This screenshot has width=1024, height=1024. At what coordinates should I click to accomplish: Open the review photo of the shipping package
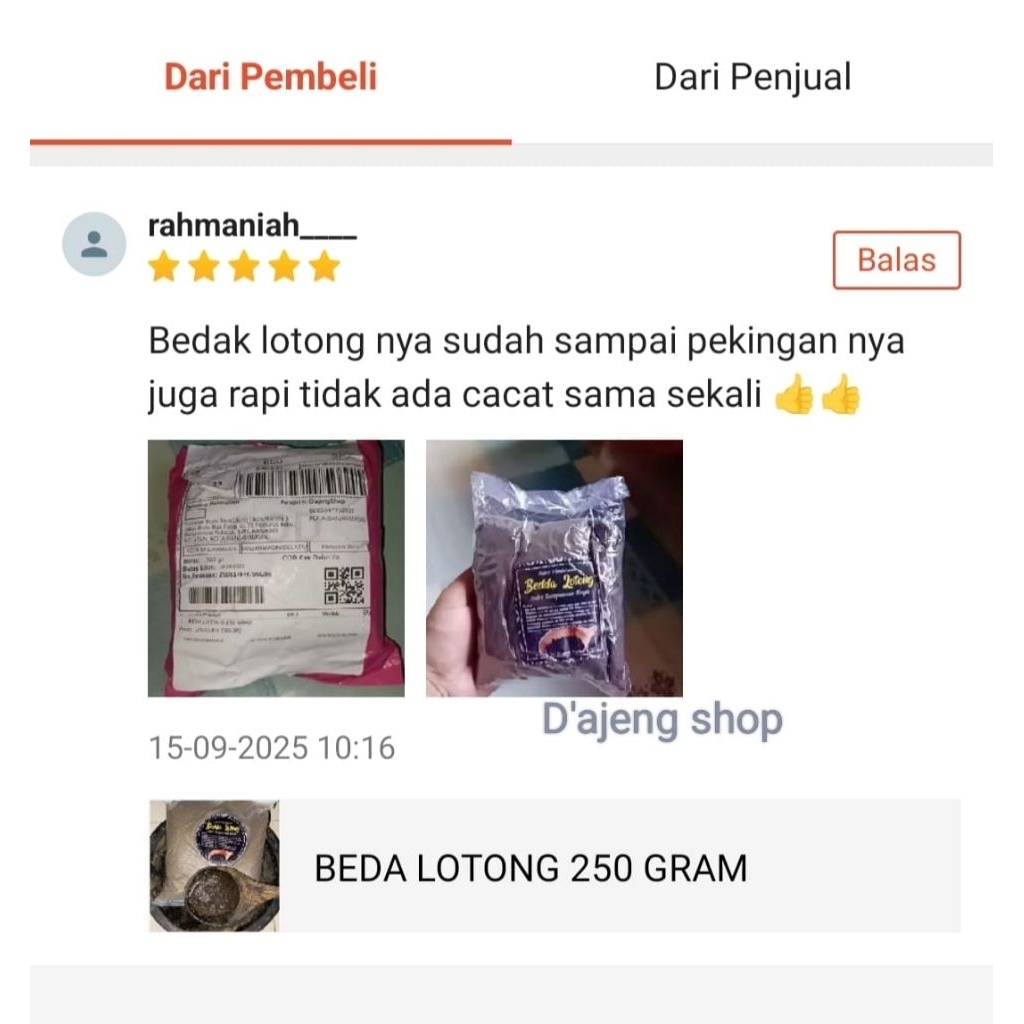click(276, 568)
